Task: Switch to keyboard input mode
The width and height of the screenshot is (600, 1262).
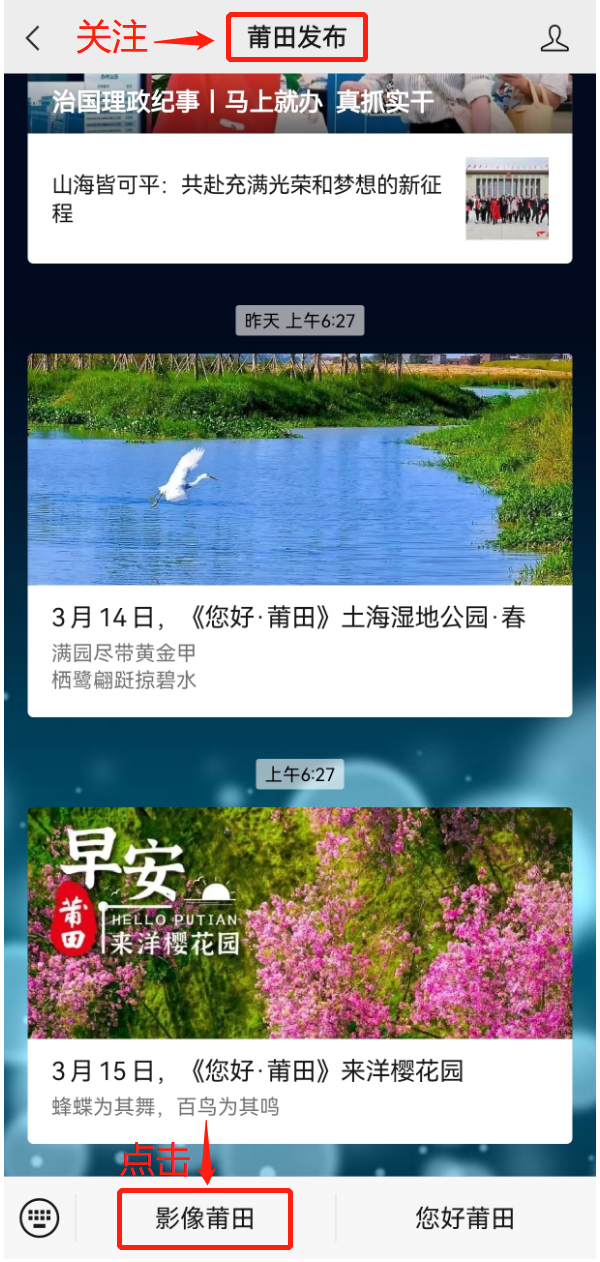Action: tap(40, 1217)
